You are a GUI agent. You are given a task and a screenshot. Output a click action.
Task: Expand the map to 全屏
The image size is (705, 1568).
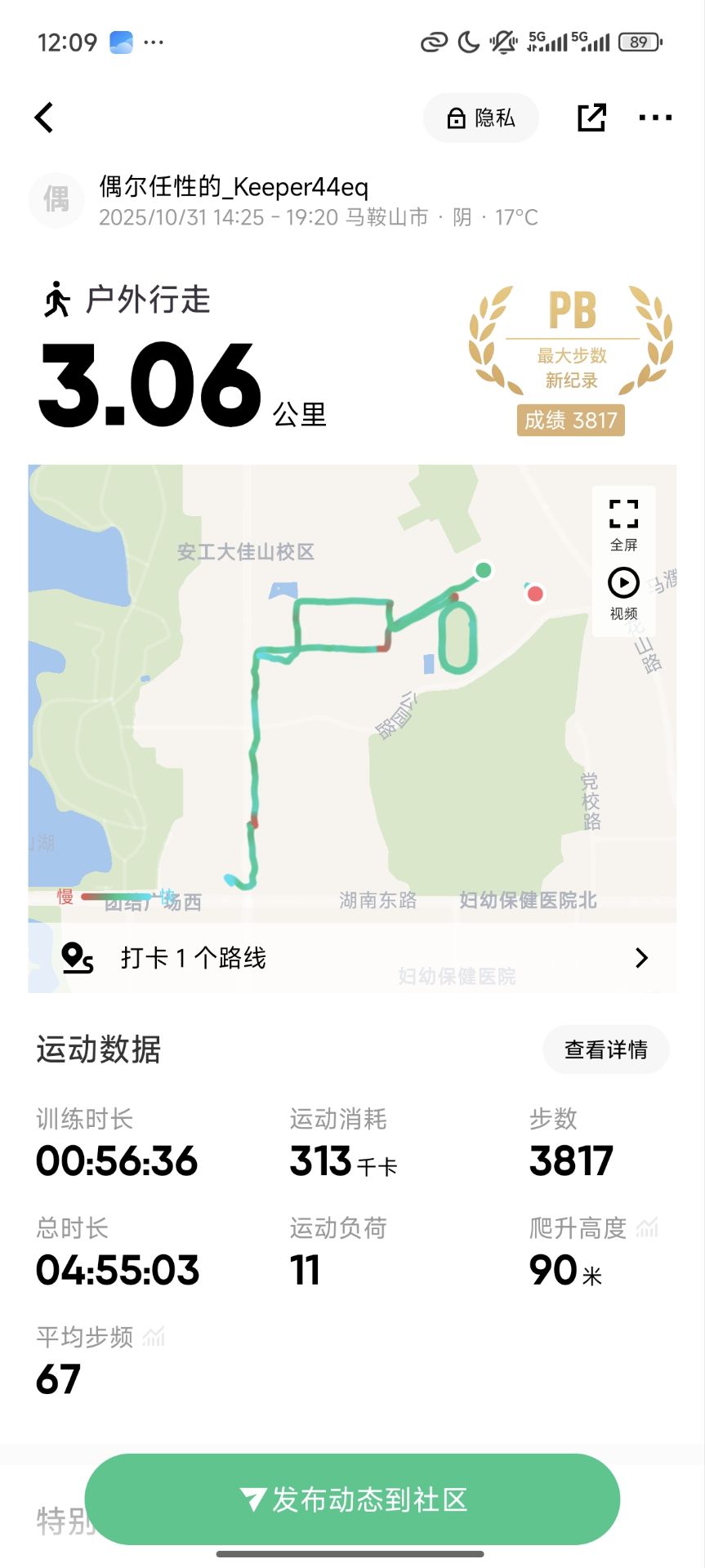pyautogui.click(x=623, y=524)
